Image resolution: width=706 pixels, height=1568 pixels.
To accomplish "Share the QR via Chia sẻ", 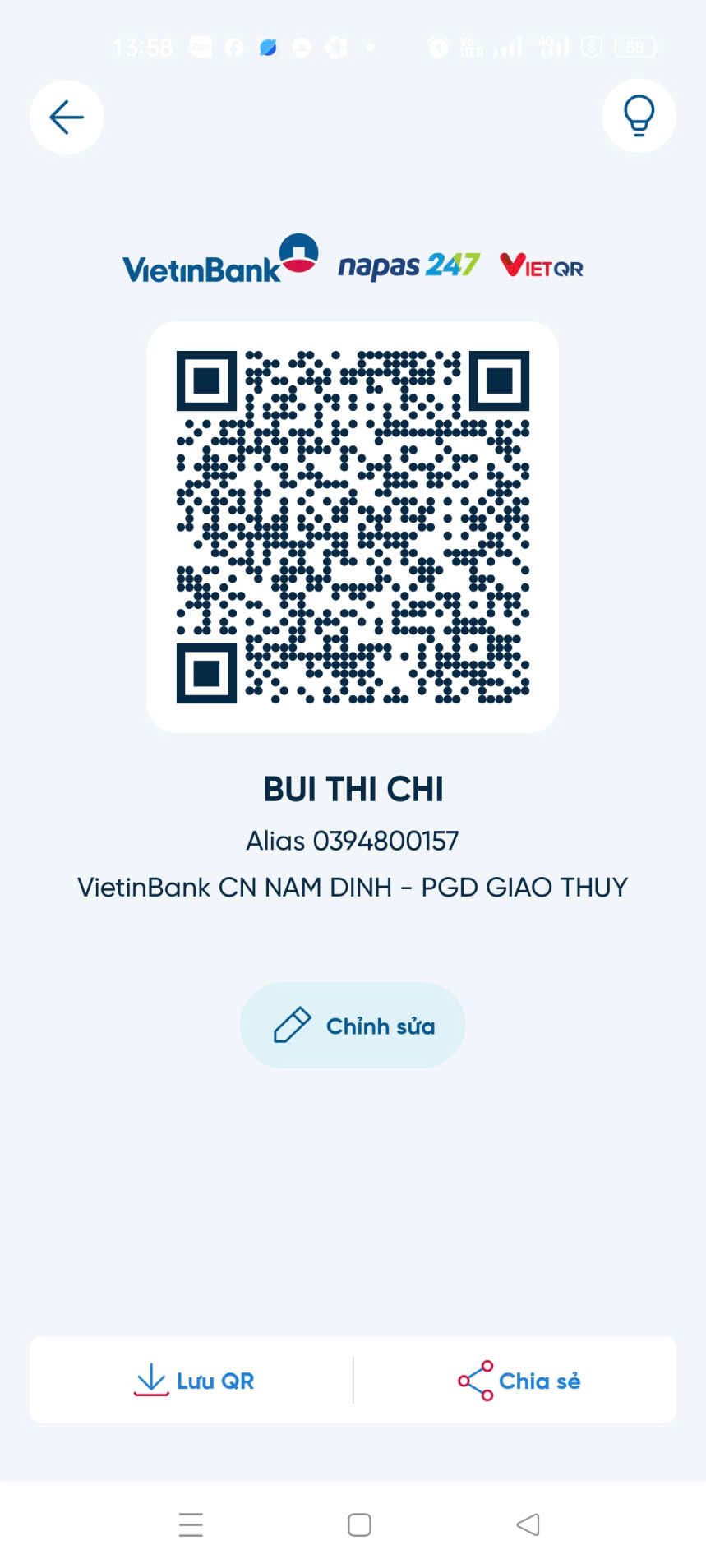I will tap(519, 1381).
